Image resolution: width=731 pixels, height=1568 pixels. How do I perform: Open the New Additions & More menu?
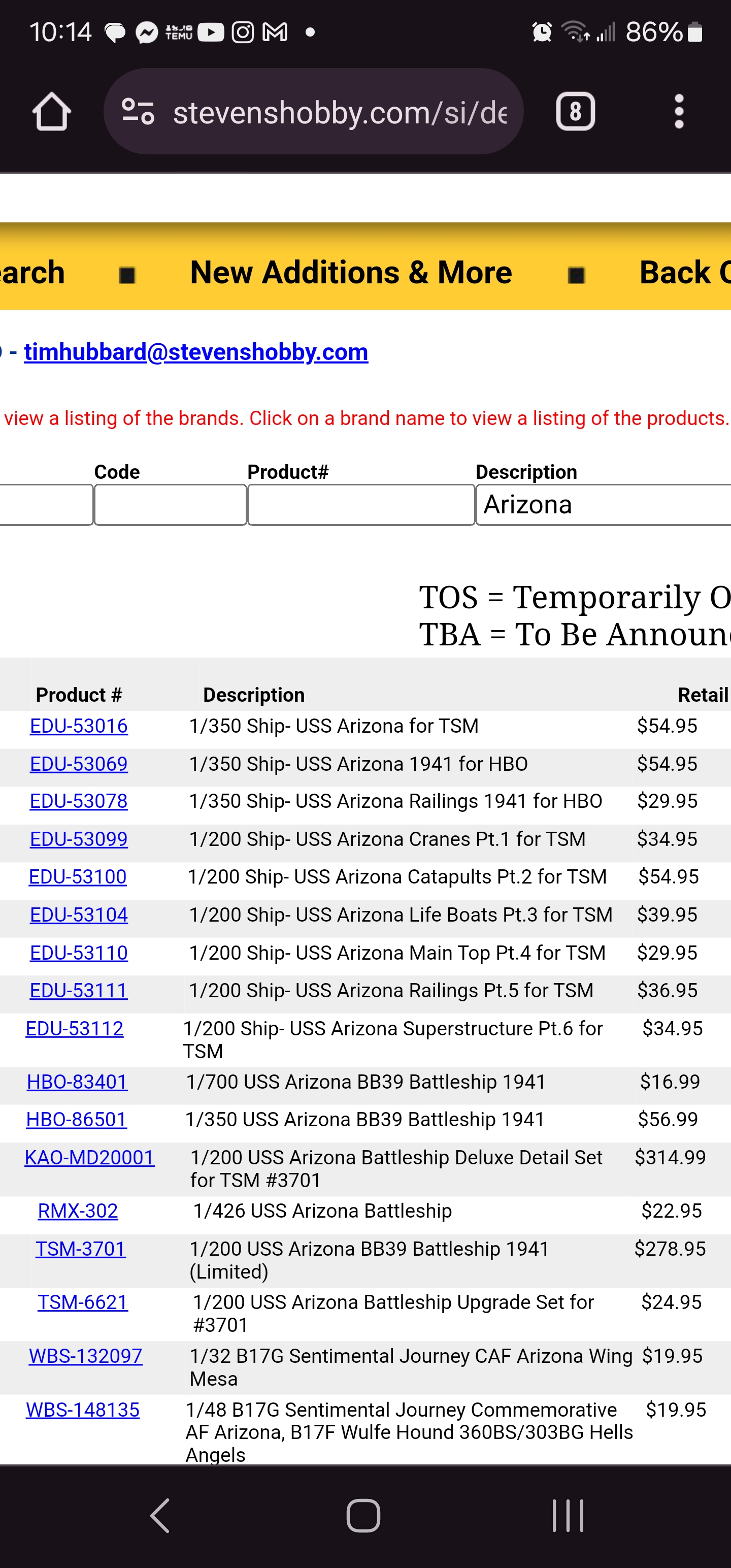coord(351,272)
